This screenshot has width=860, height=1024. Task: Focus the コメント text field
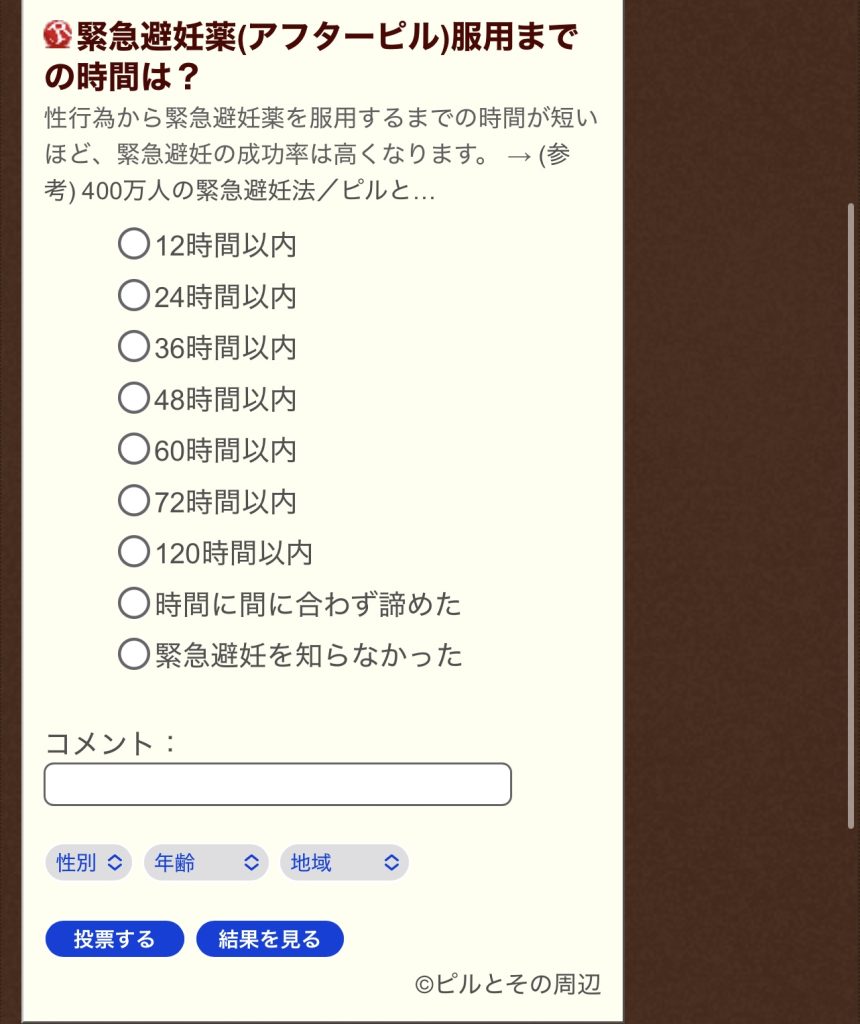pos(277,784)
